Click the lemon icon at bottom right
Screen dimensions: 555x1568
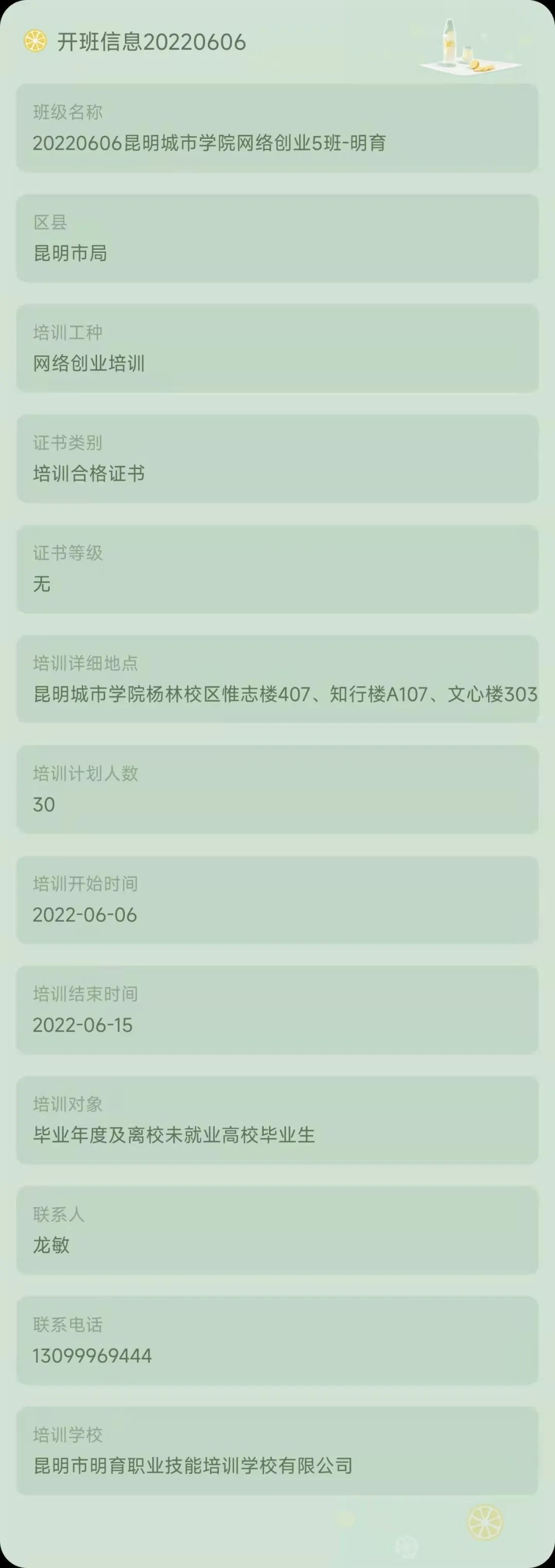(x=485, y=1522)
